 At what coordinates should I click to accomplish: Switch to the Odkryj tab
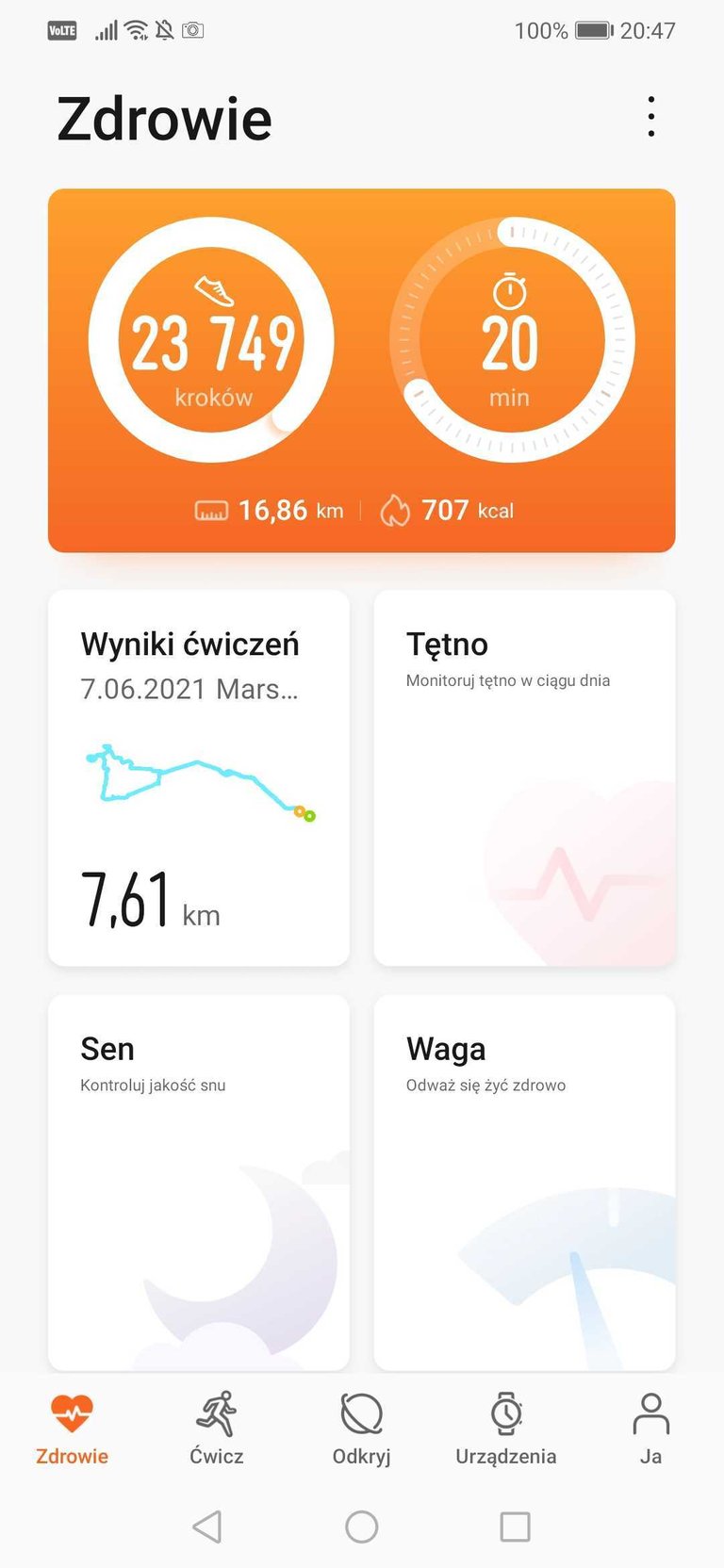click(361, 1429)
